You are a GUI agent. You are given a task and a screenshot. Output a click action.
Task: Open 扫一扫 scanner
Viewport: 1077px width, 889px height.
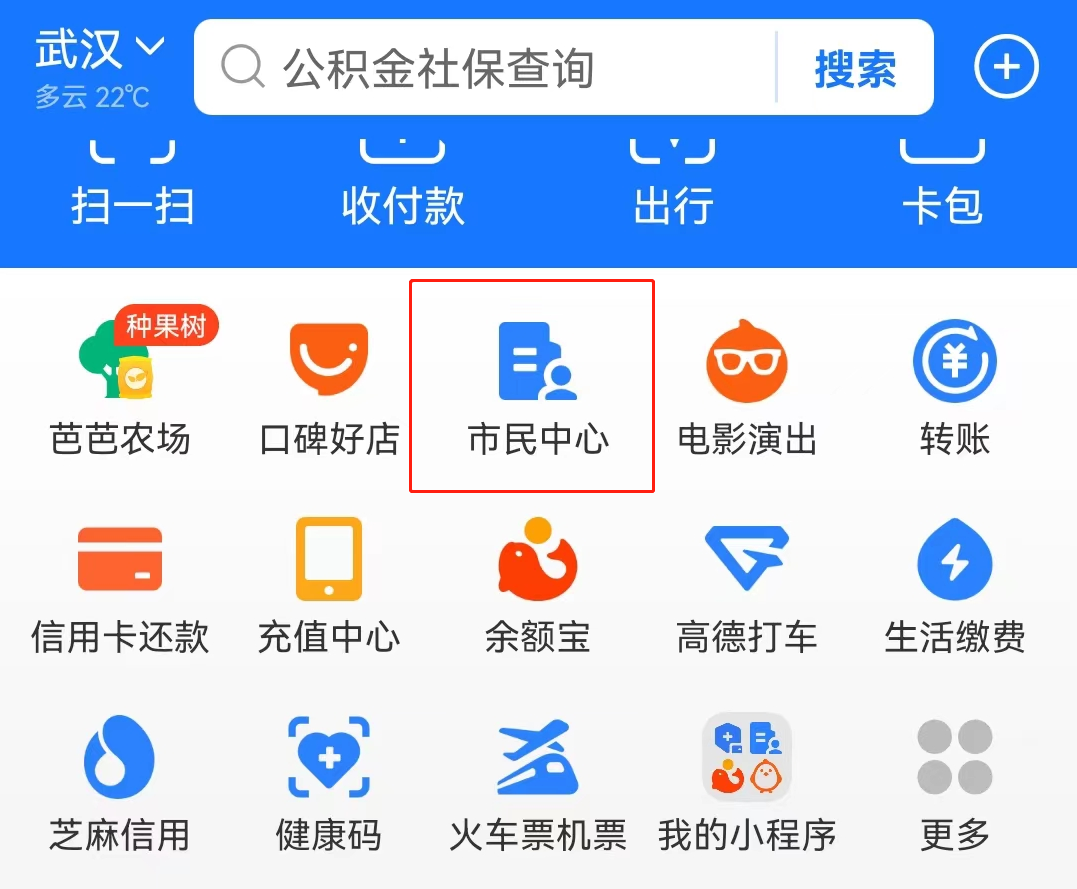click(132, 186)
